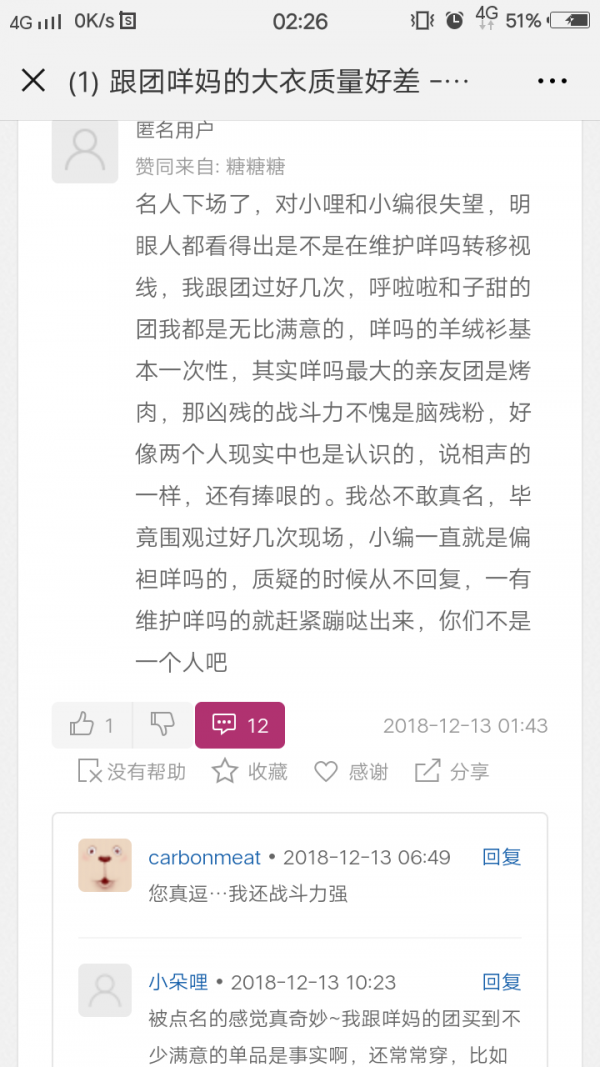Open the three-dot overflow menu
This screenshot has width=600, height=1067.
(552, 81)
